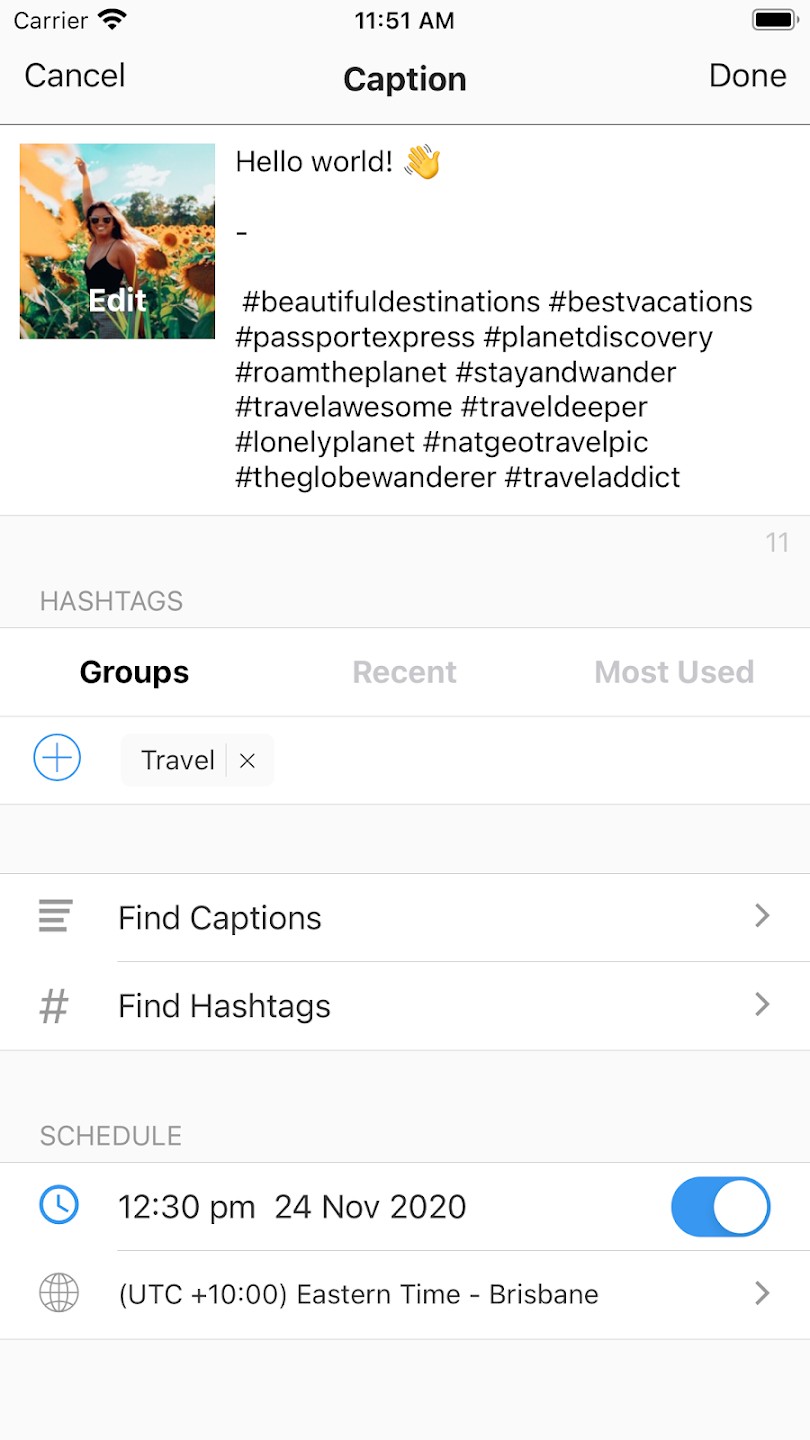The image size is (810, 1440).
Task: Tap Done to save the caption
Action: click(747, 76)
